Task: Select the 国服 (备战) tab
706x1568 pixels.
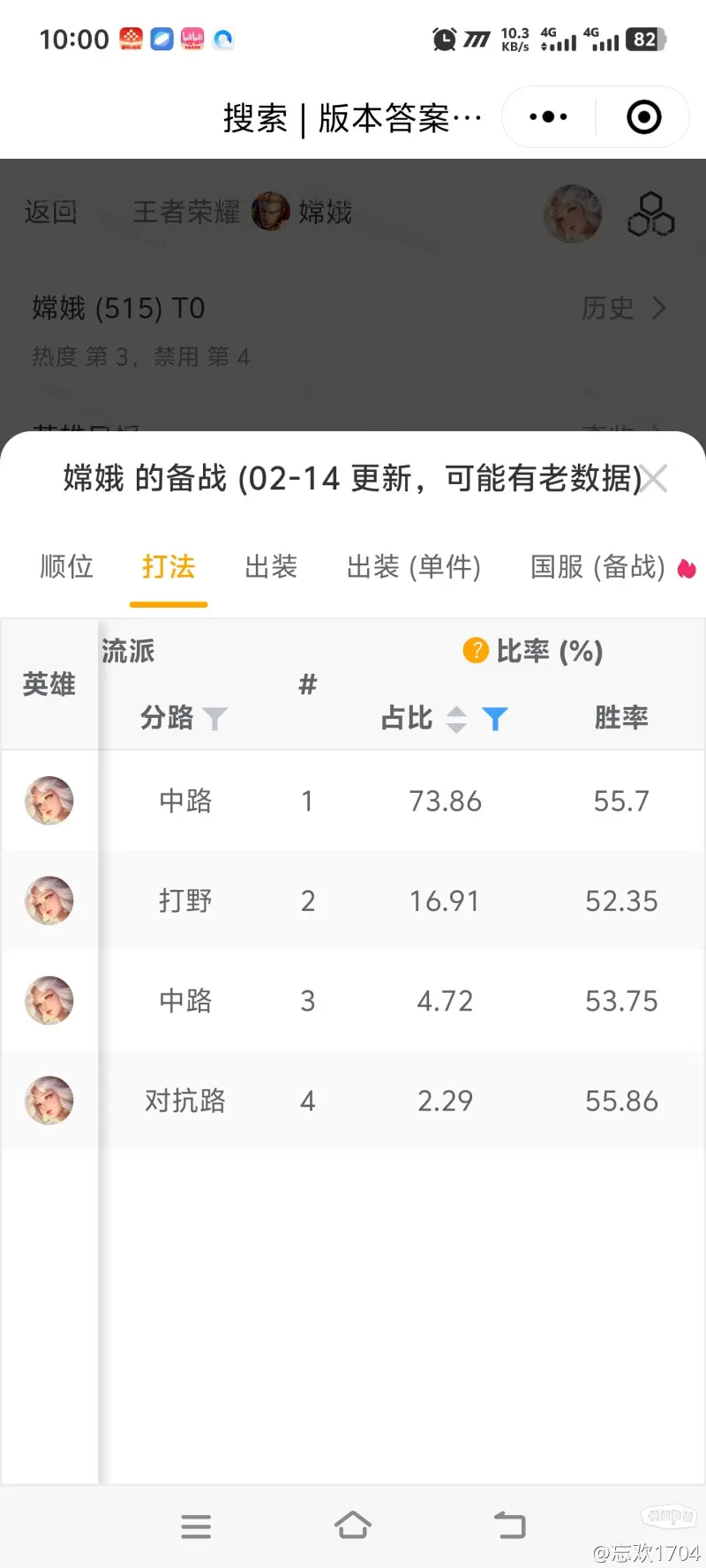Action: (x=598, y=567)
